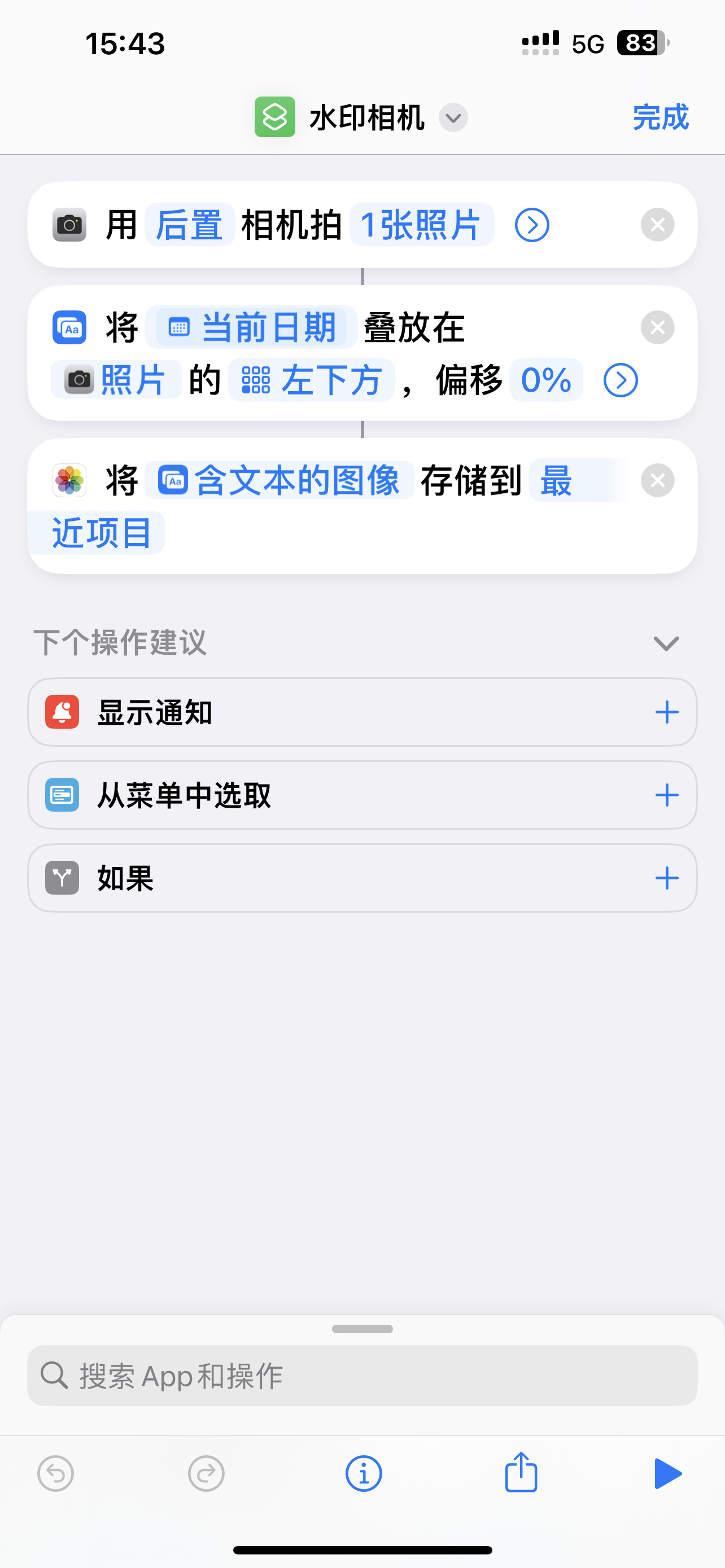Screen dimensions: 725x1568
Task: Edit the 1张照片 photo count
Action: click(421, 225)
